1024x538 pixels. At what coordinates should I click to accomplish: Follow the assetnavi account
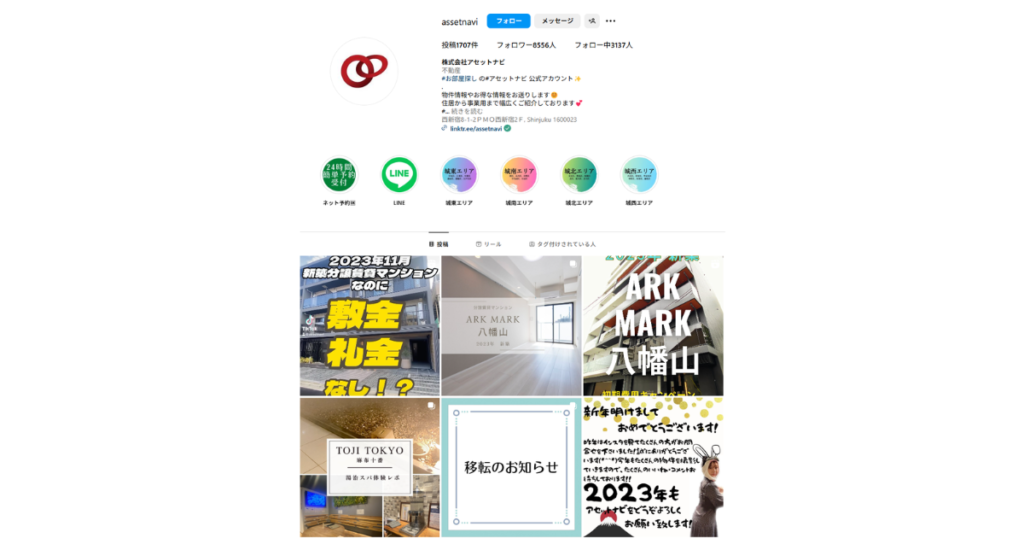pyautogui.click(x=508, y=21)
